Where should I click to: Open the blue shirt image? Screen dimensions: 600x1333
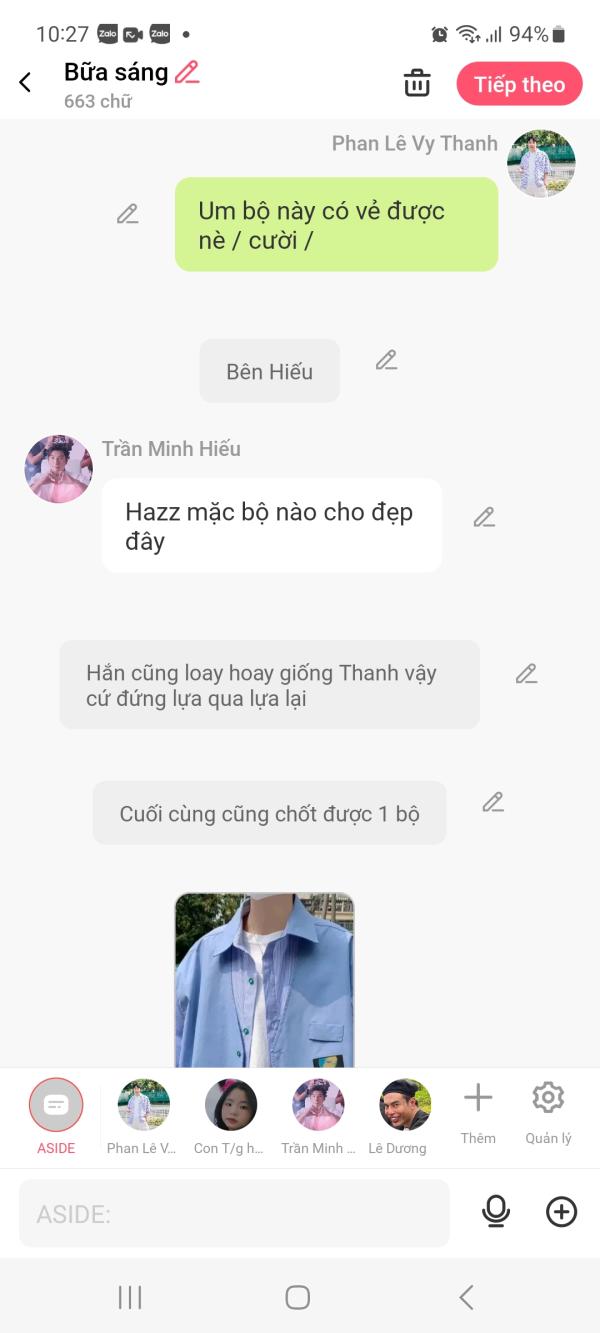tap(264, 980)
